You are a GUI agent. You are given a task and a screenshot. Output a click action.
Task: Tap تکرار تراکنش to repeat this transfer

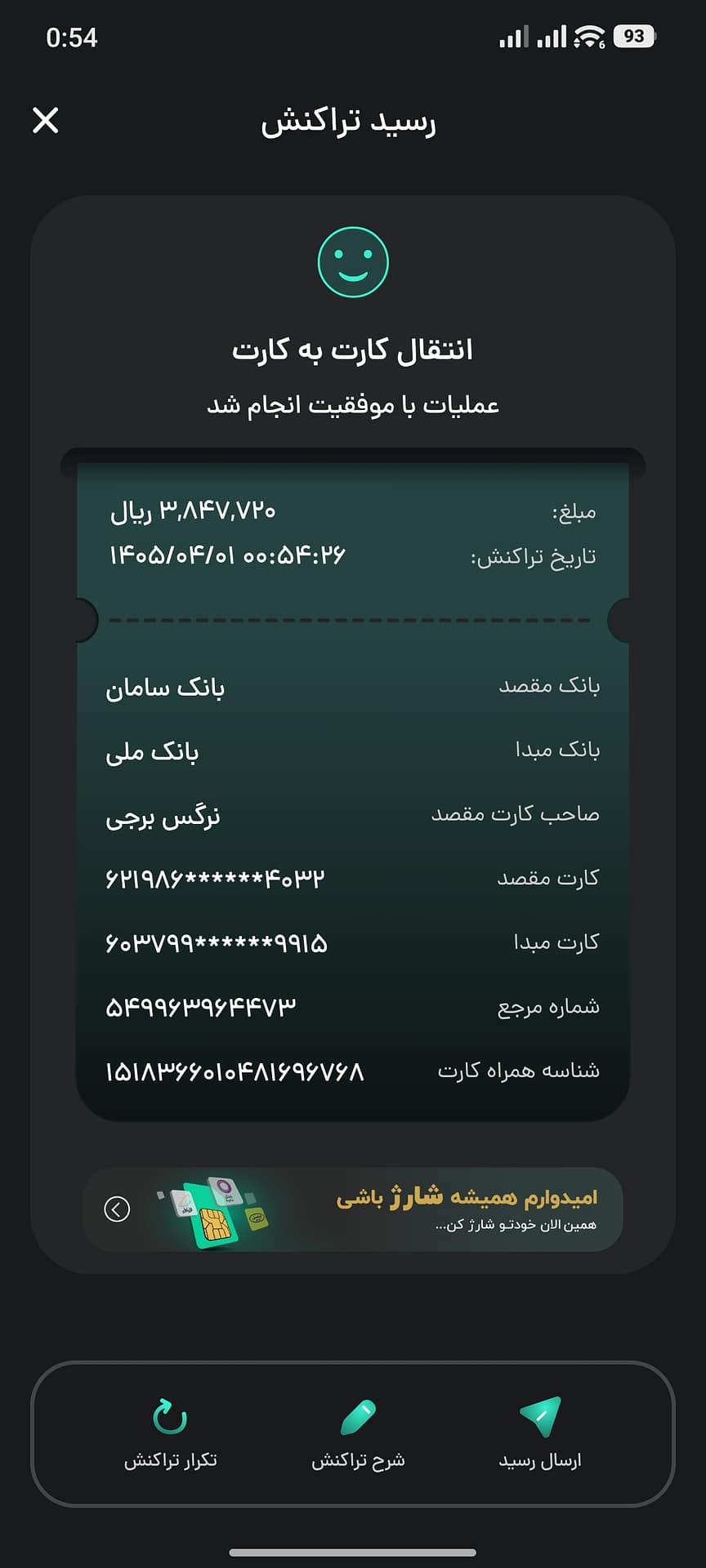[x=170, y=1434]
